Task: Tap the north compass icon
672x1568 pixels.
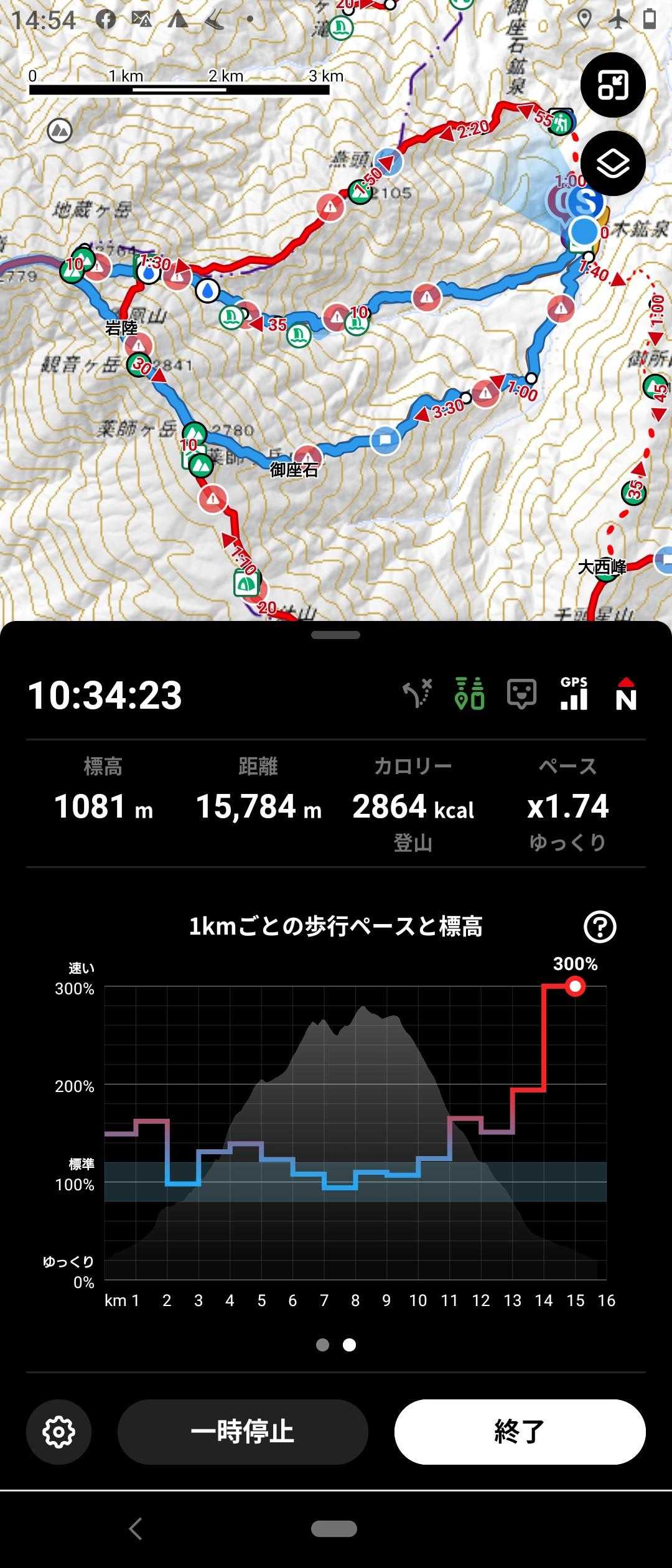Action: [626, 694]
